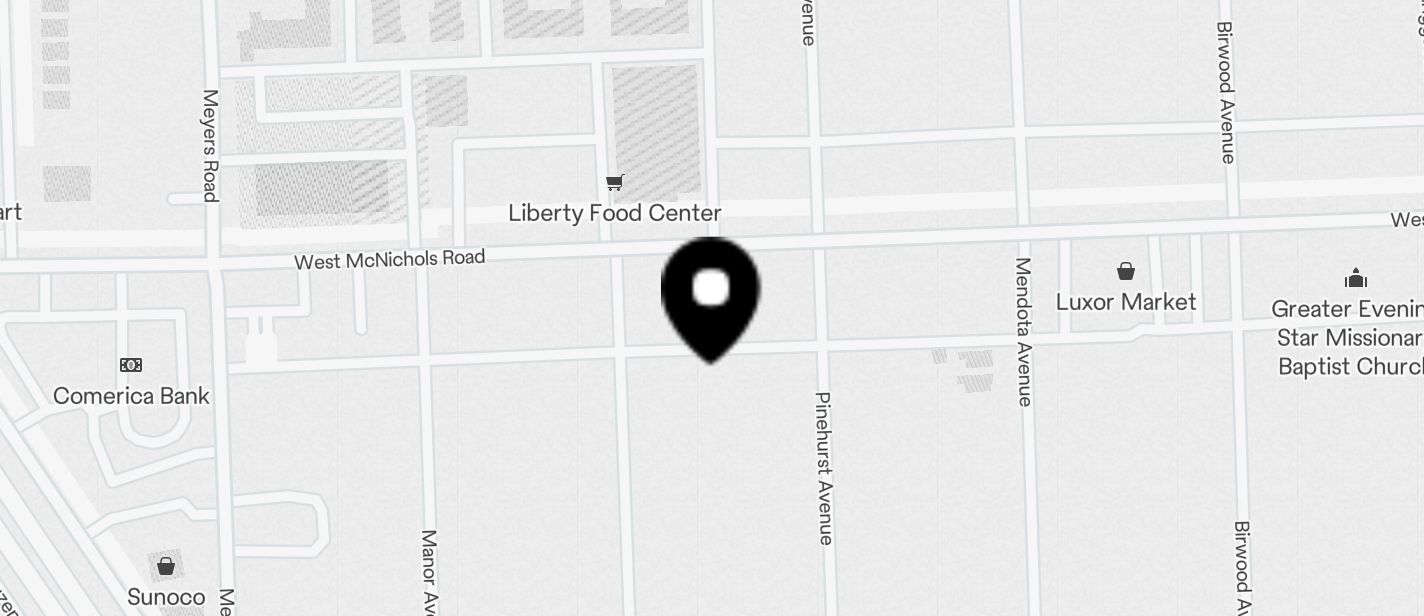
Task: Select the Greater Evening Star church marker
Action: click(x=1356, y=277)
